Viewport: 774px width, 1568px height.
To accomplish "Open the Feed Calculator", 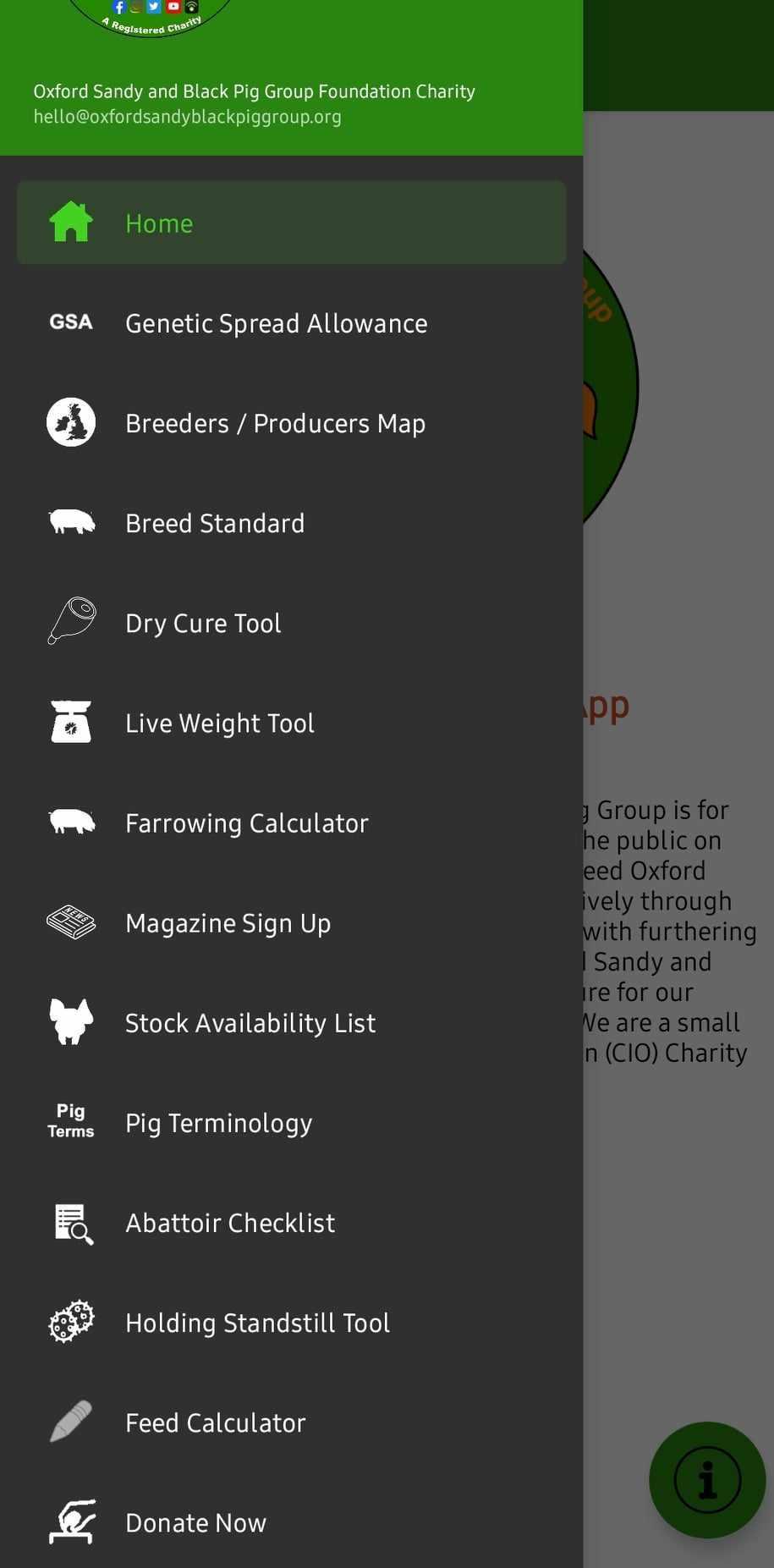I will coord(216,1422).
